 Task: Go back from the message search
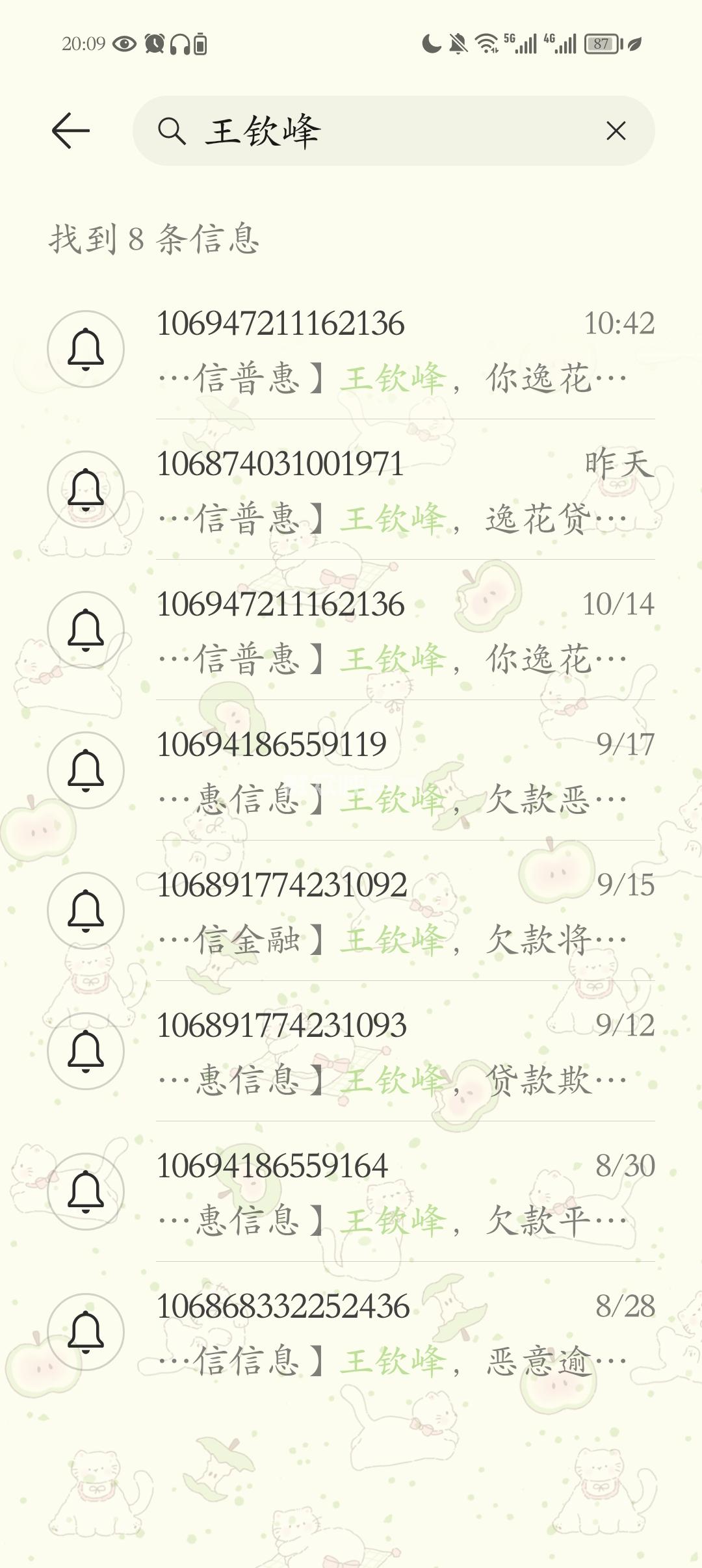coord(70,131)
